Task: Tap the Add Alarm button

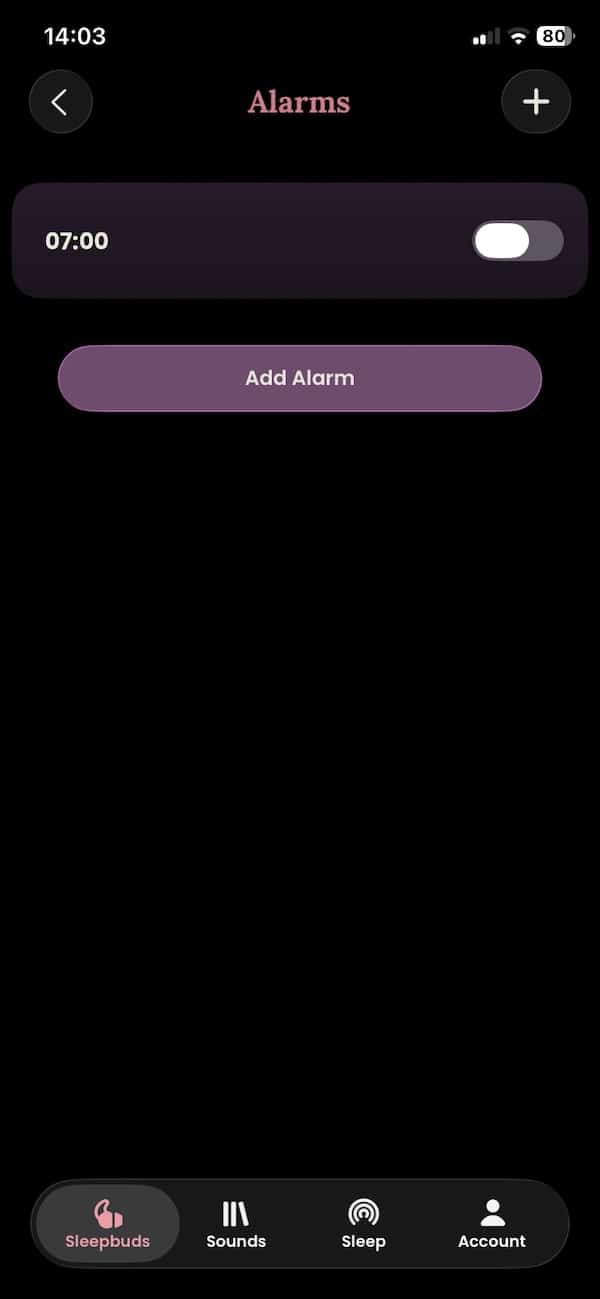Action: tap(299, 378)
